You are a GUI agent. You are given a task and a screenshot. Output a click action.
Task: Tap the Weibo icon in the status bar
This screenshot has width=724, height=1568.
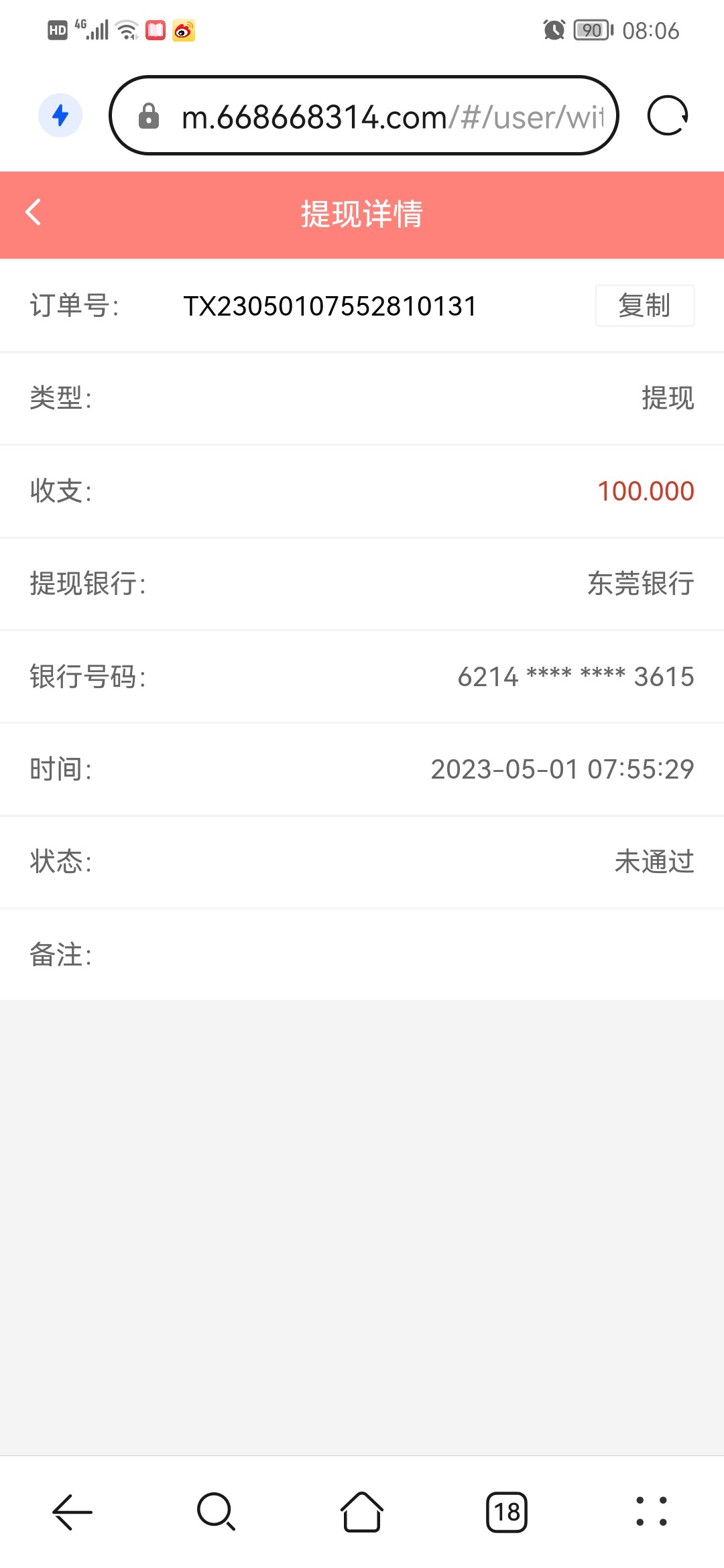coord(182,31)
